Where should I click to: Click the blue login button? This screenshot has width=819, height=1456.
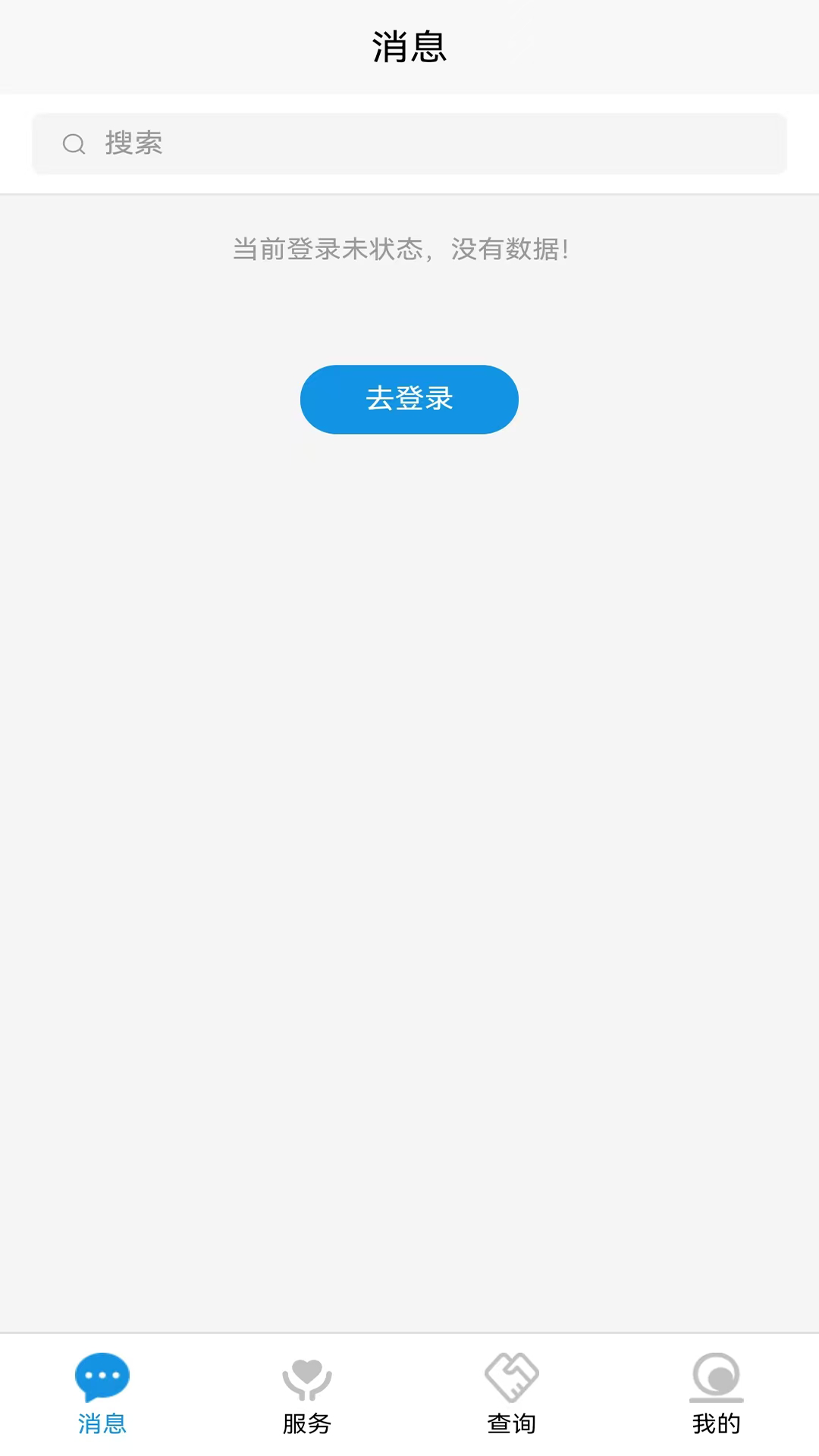pyautogui.click(x=409, y=399)
